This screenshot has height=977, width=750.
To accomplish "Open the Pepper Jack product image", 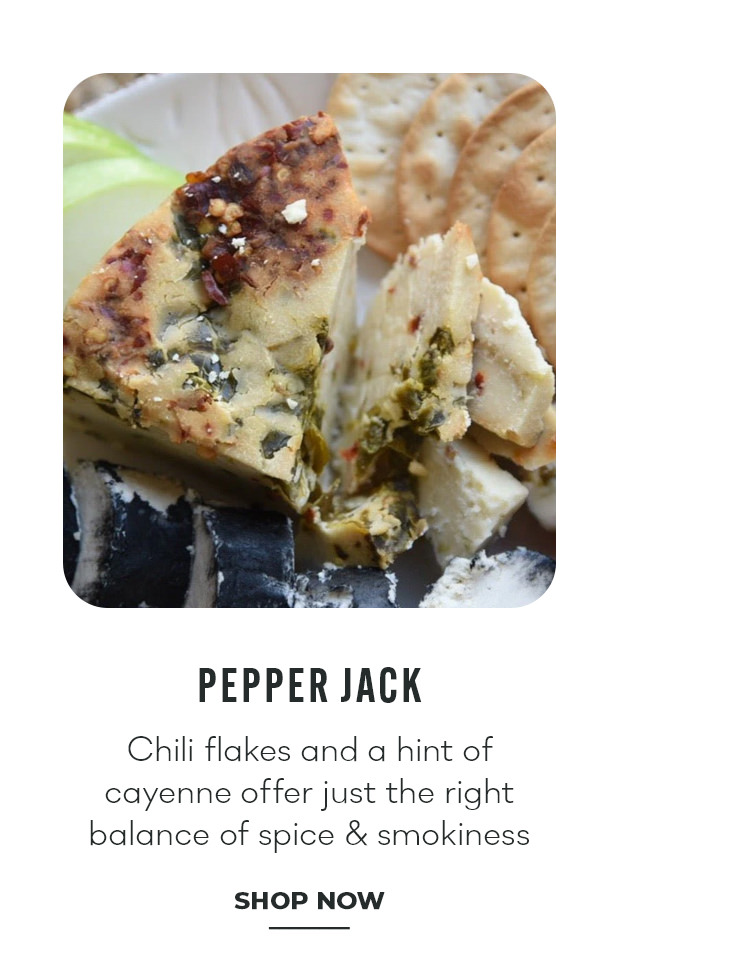I will click(309, 340).
